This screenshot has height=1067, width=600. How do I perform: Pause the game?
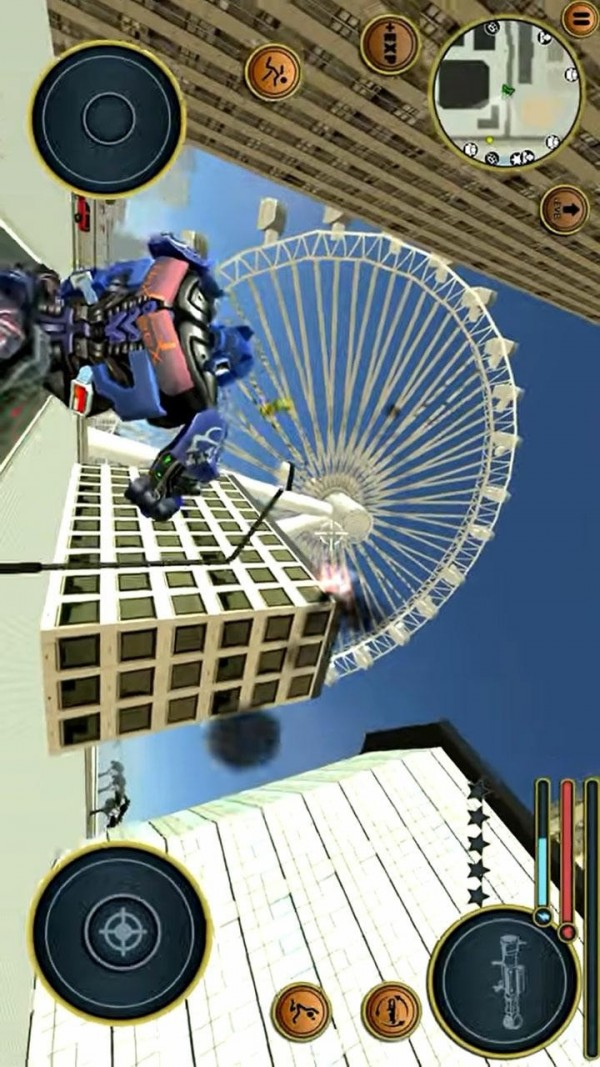pyautogui.click(x=581, y=17)
